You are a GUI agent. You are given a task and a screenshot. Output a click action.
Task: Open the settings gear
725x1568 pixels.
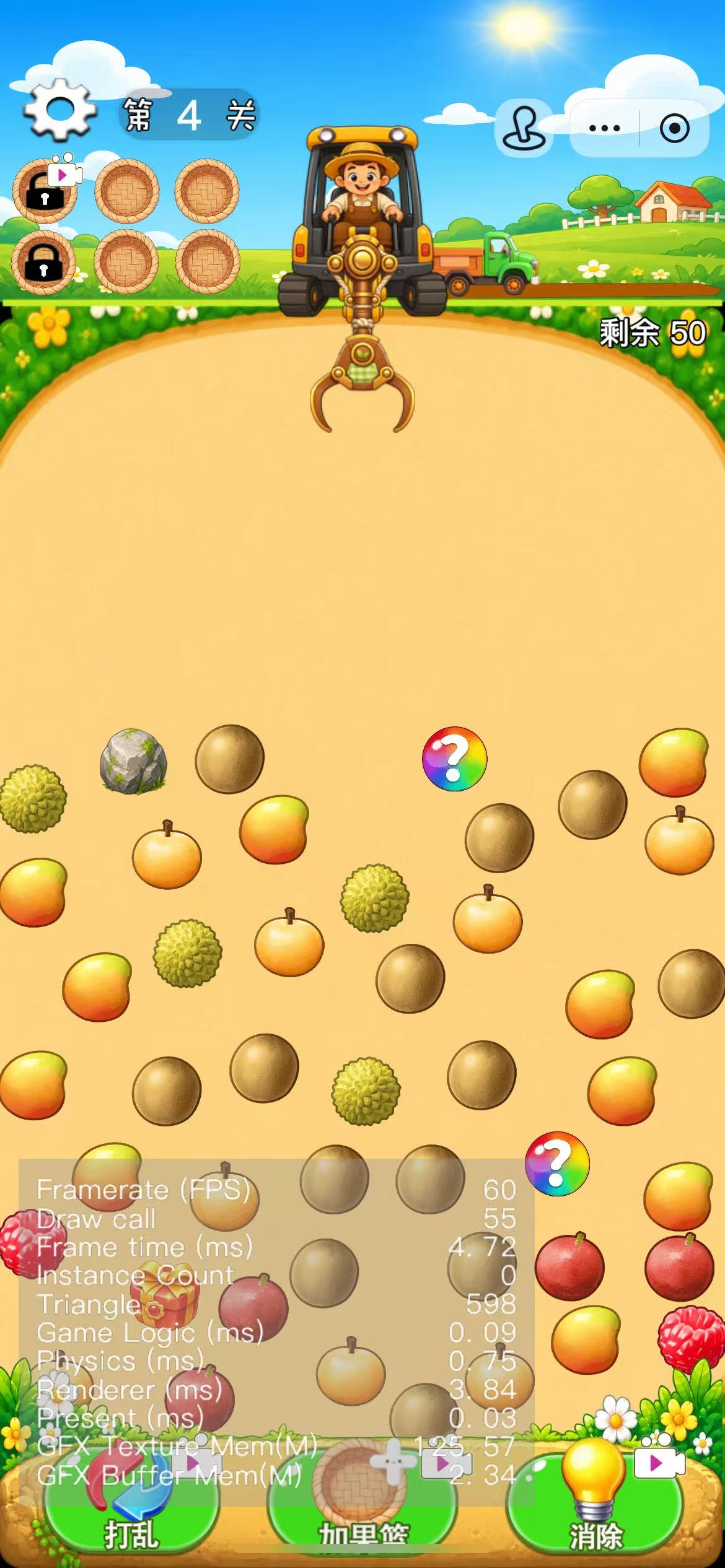point(59,111)
